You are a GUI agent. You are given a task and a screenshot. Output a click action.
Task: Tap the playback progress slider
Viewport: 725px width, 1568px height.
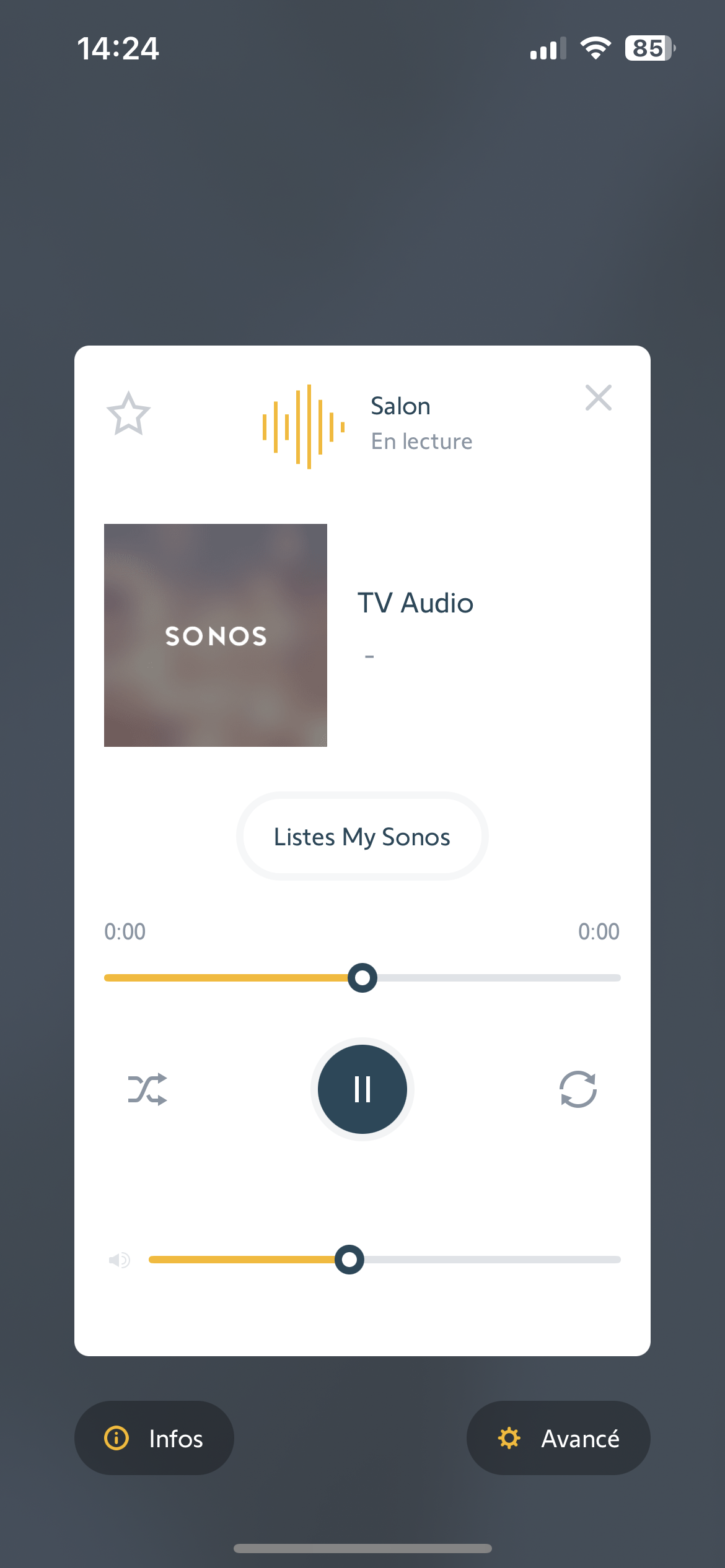[x=362, y=978]
